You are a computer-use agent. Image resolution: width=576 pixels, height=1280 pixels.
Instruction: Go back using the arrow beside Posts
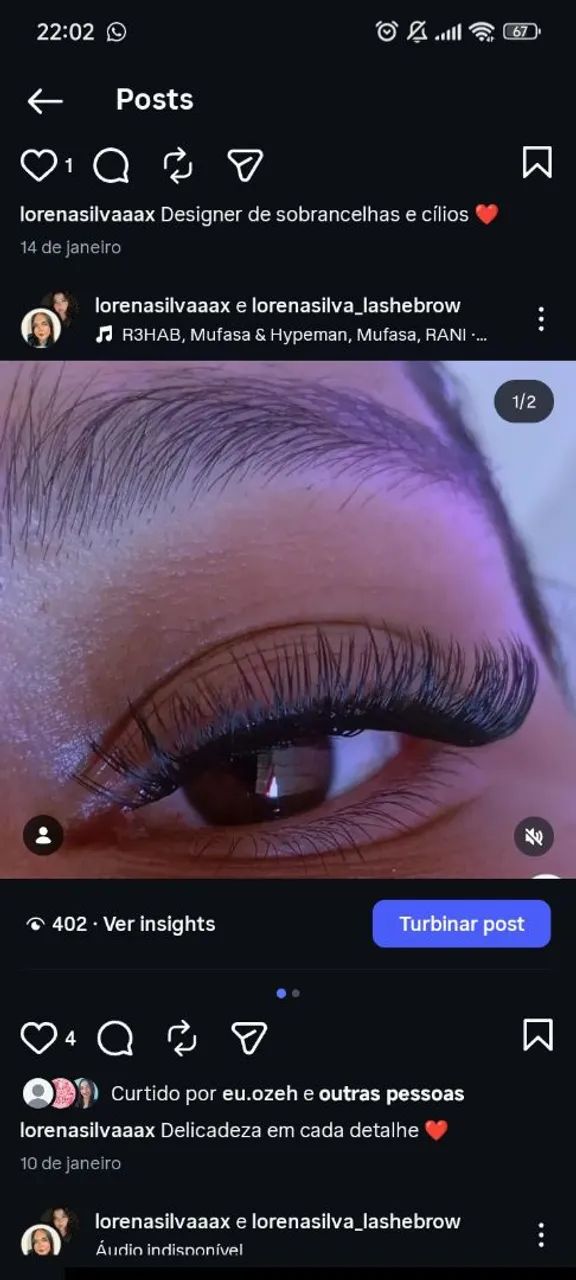(x=45, y=100)
